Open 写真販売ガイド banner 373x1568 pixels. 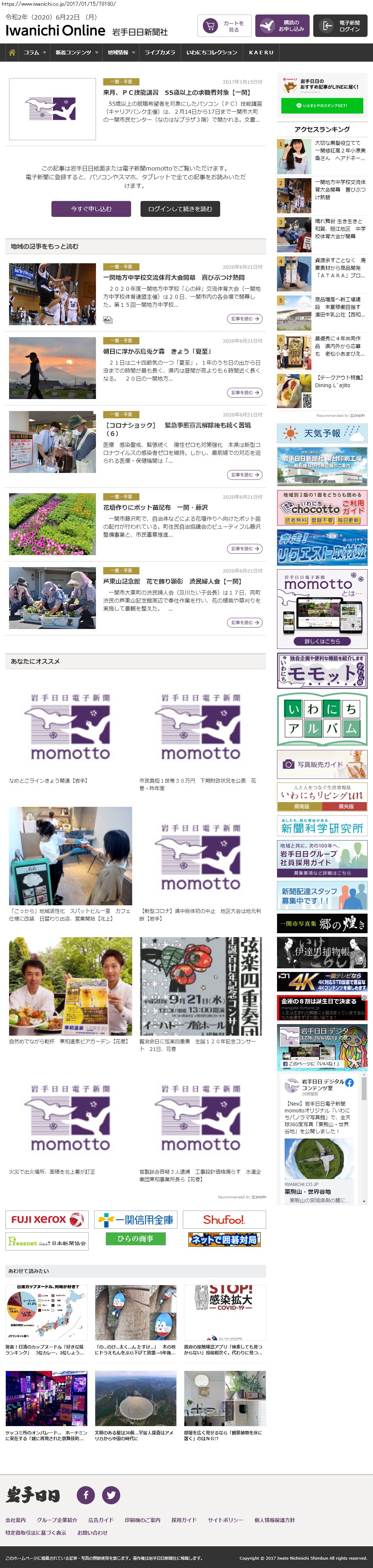pos(322,764)
